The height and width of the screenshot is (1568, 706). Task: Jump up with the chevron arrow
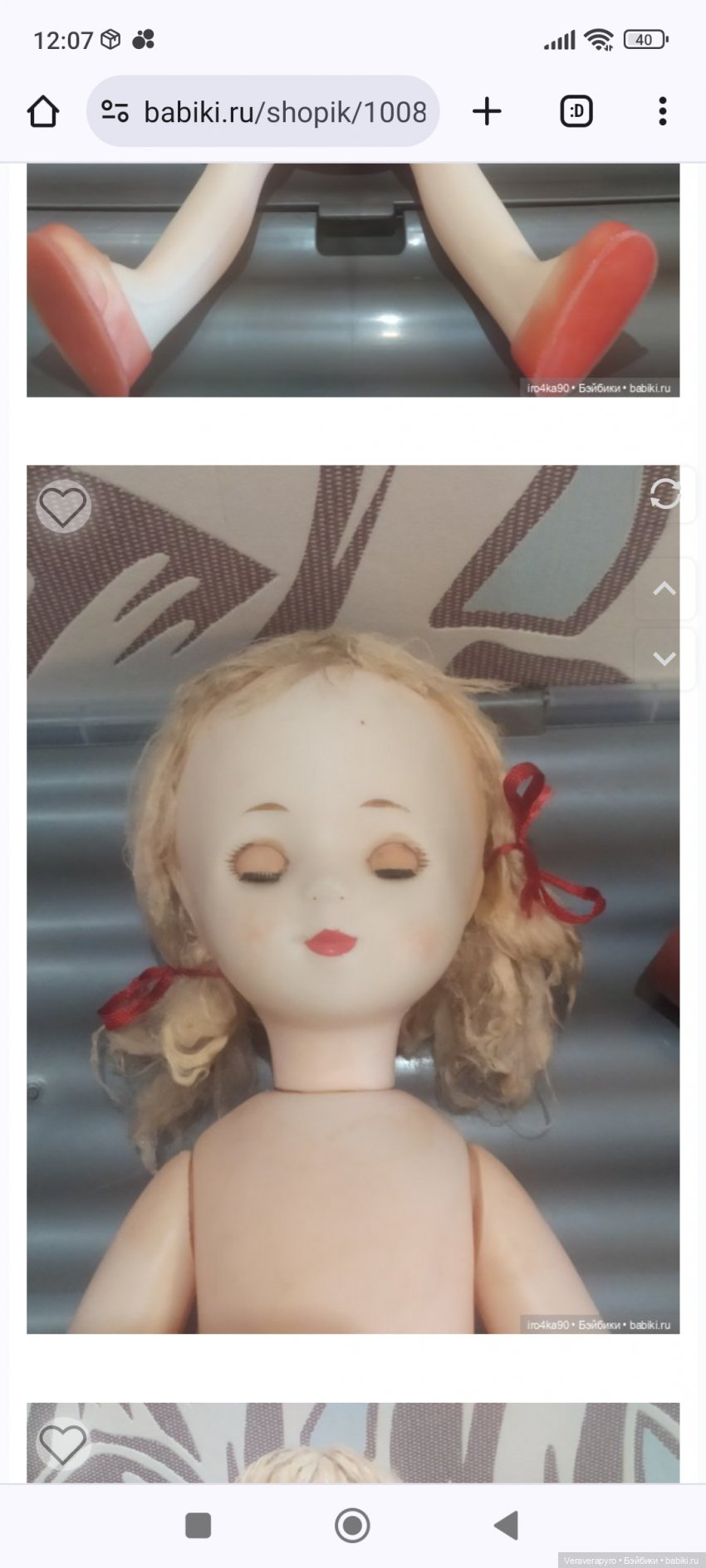pyautogui.click(x=664, y=589)
